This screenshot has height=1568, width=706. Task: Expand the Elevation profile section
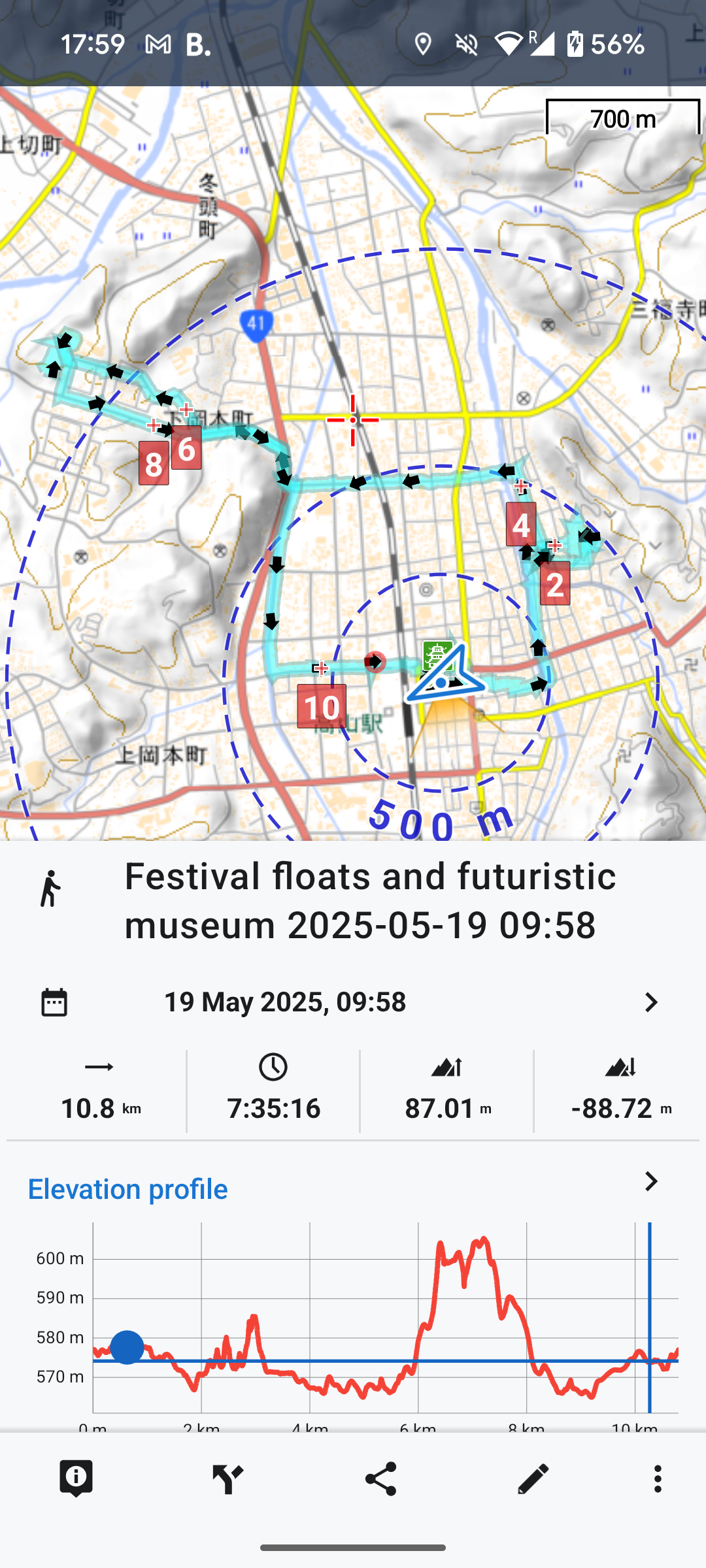[650, 1181]
